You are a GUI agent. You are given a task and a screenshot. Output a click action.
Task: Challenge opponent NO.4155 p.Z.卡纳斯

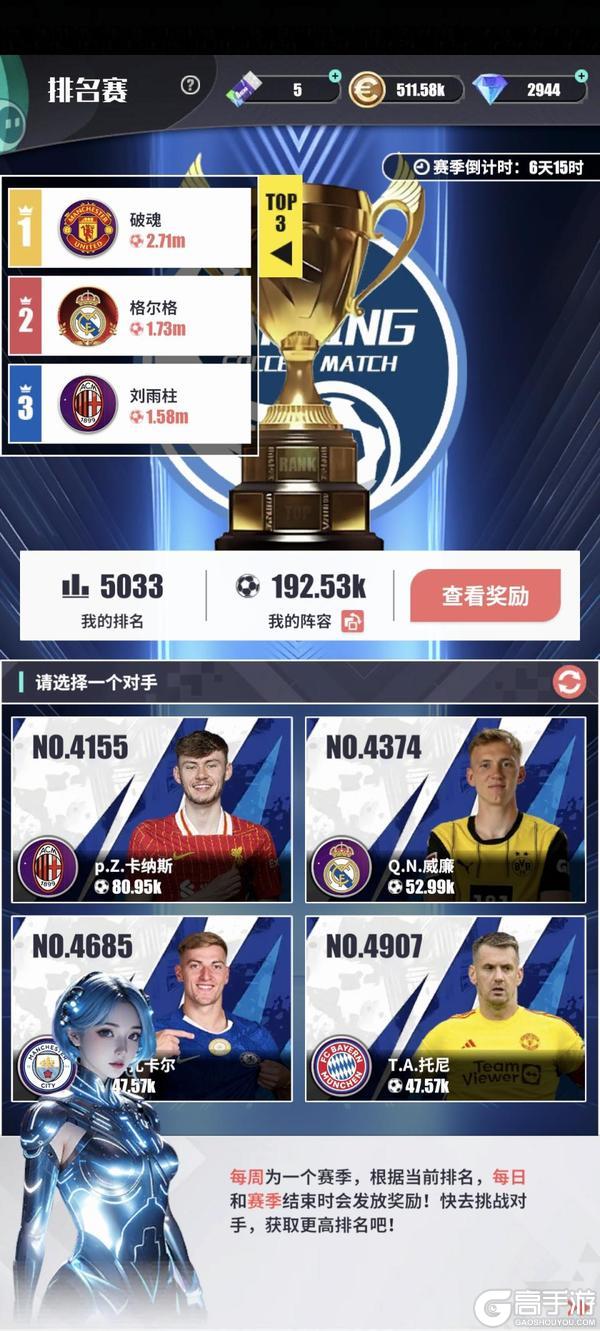[x=151, y=809]
